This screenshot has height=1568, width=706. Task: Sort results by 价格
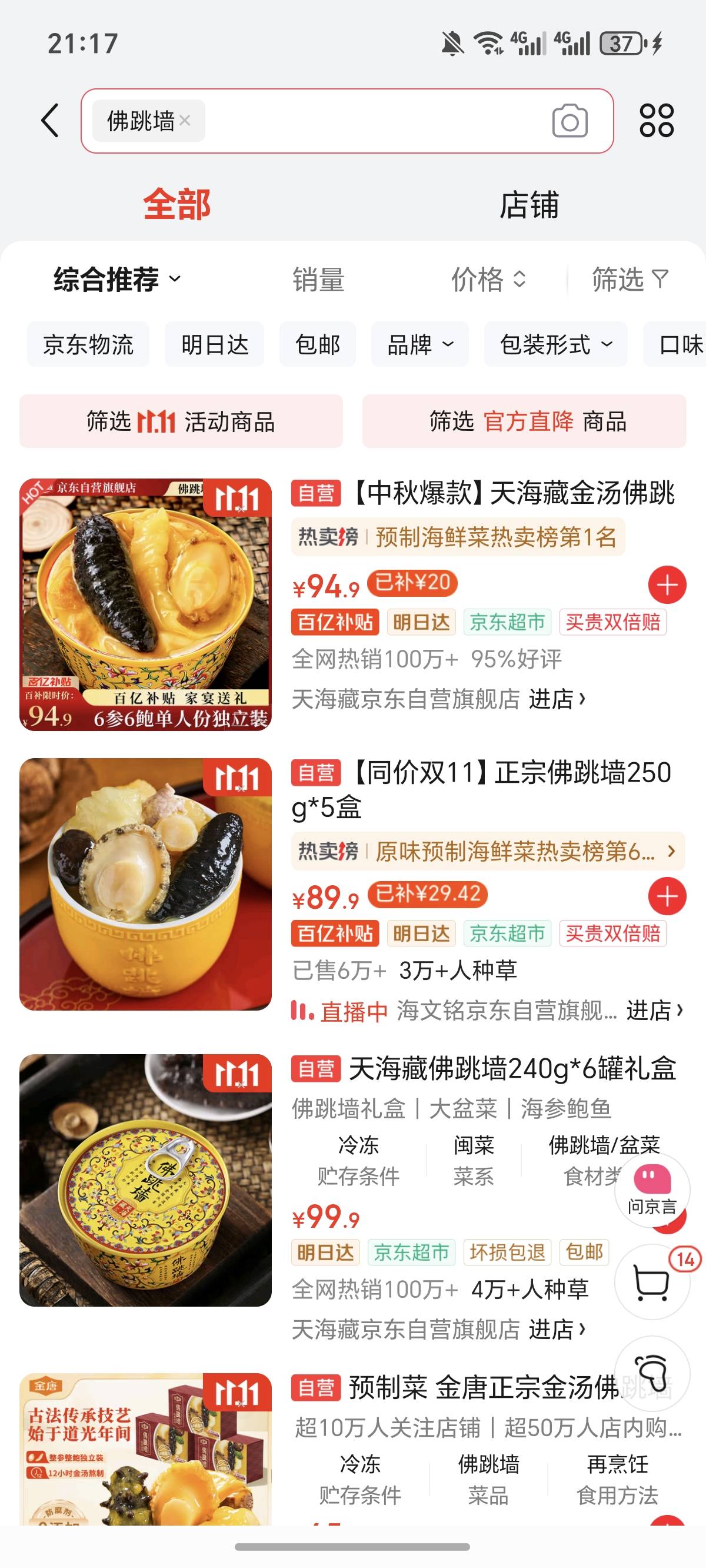[488, 280]
